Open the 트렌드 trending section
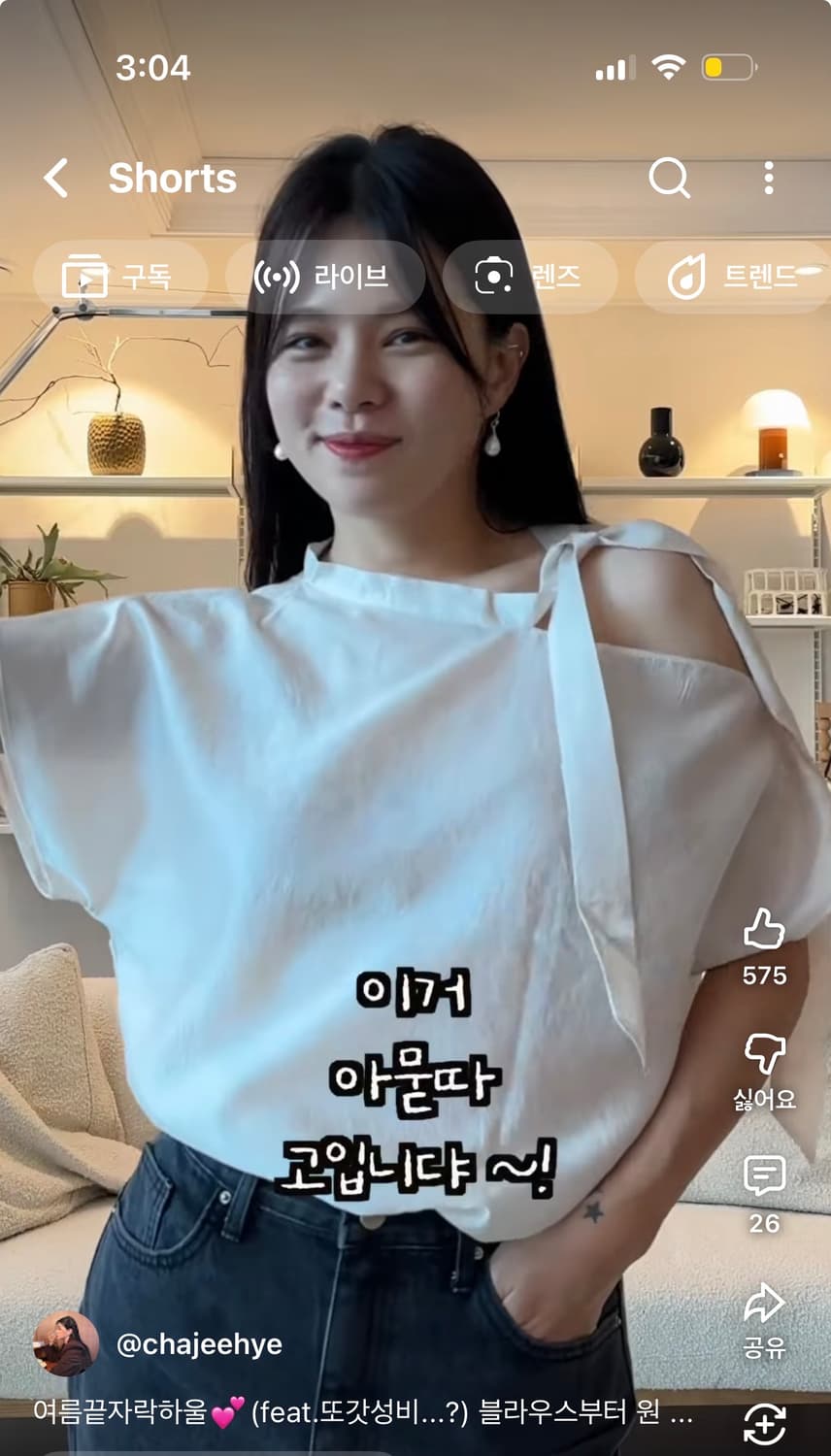 (x=738, y=277)
